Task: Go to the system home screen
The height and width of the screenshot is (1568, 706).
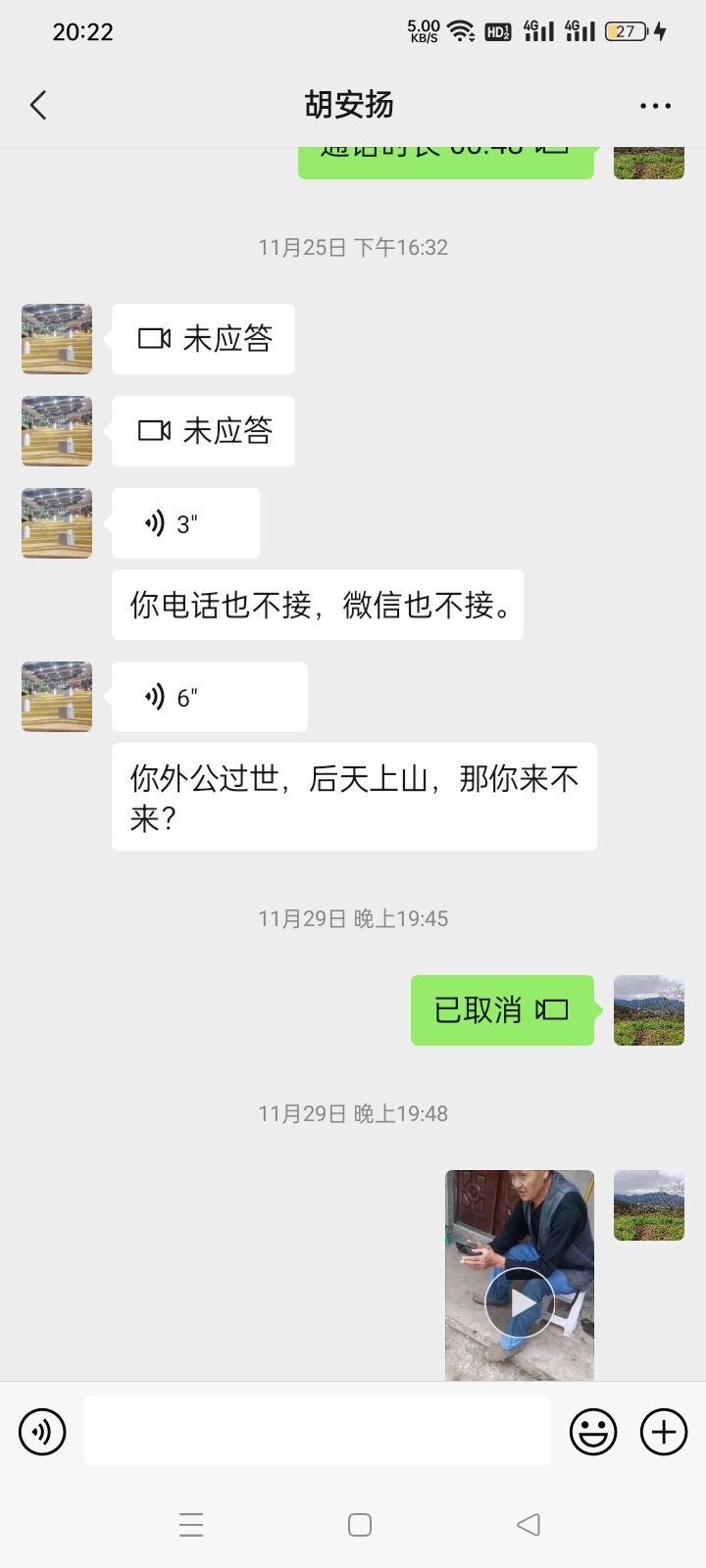Action: tap(360, 1525)
